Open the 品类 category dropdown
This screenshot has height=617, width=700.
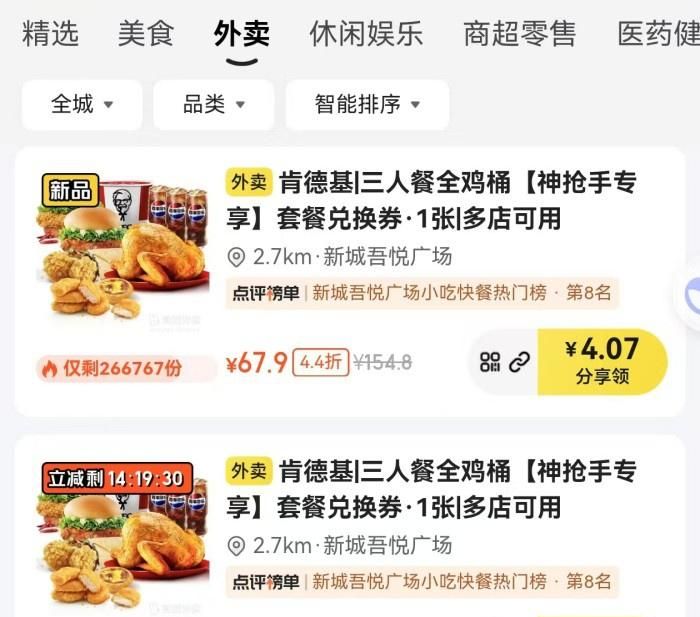(x=214, y=105)
